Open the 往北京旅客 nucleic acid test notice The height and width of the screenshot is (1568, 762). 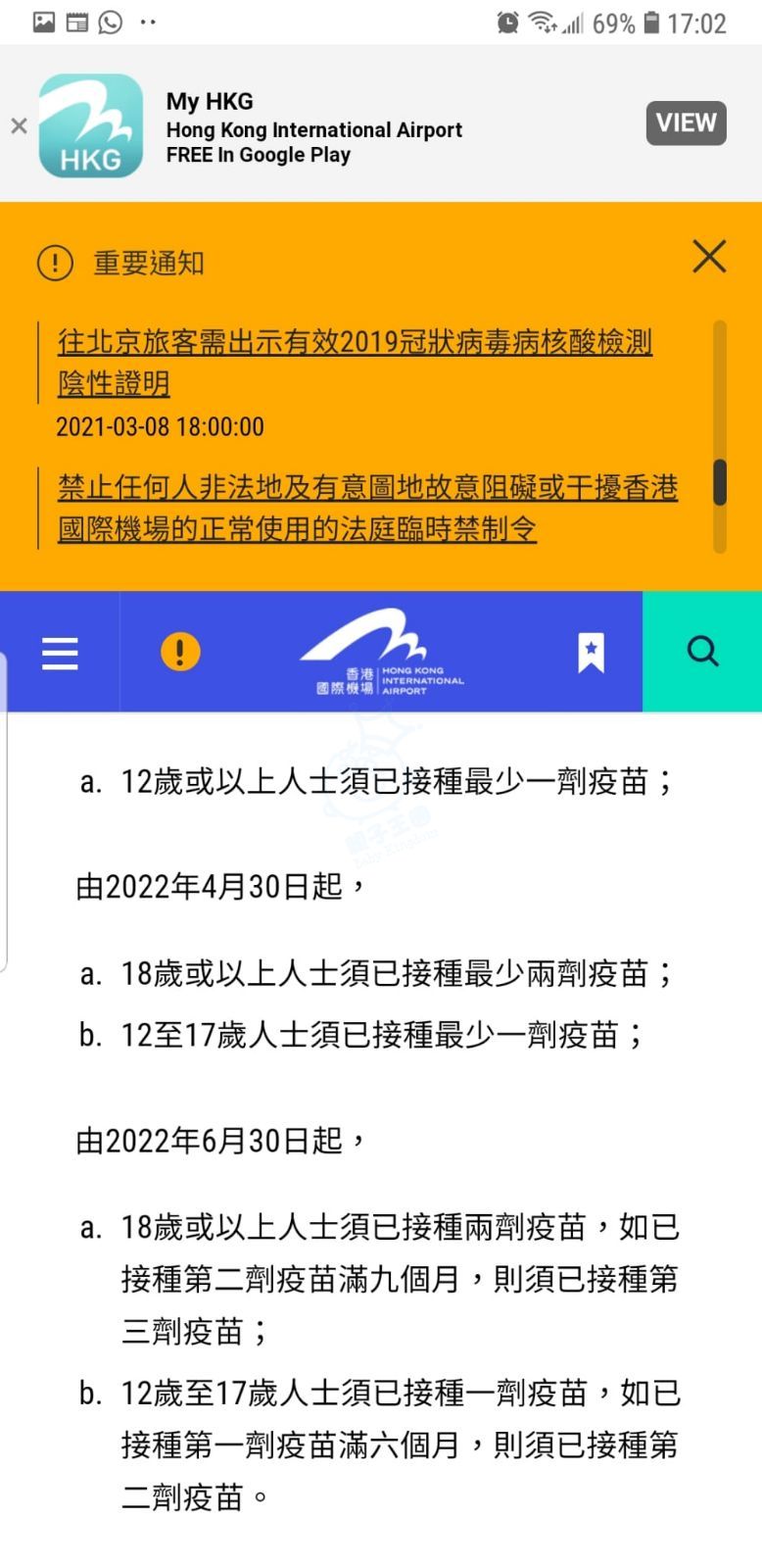point(355,362)
